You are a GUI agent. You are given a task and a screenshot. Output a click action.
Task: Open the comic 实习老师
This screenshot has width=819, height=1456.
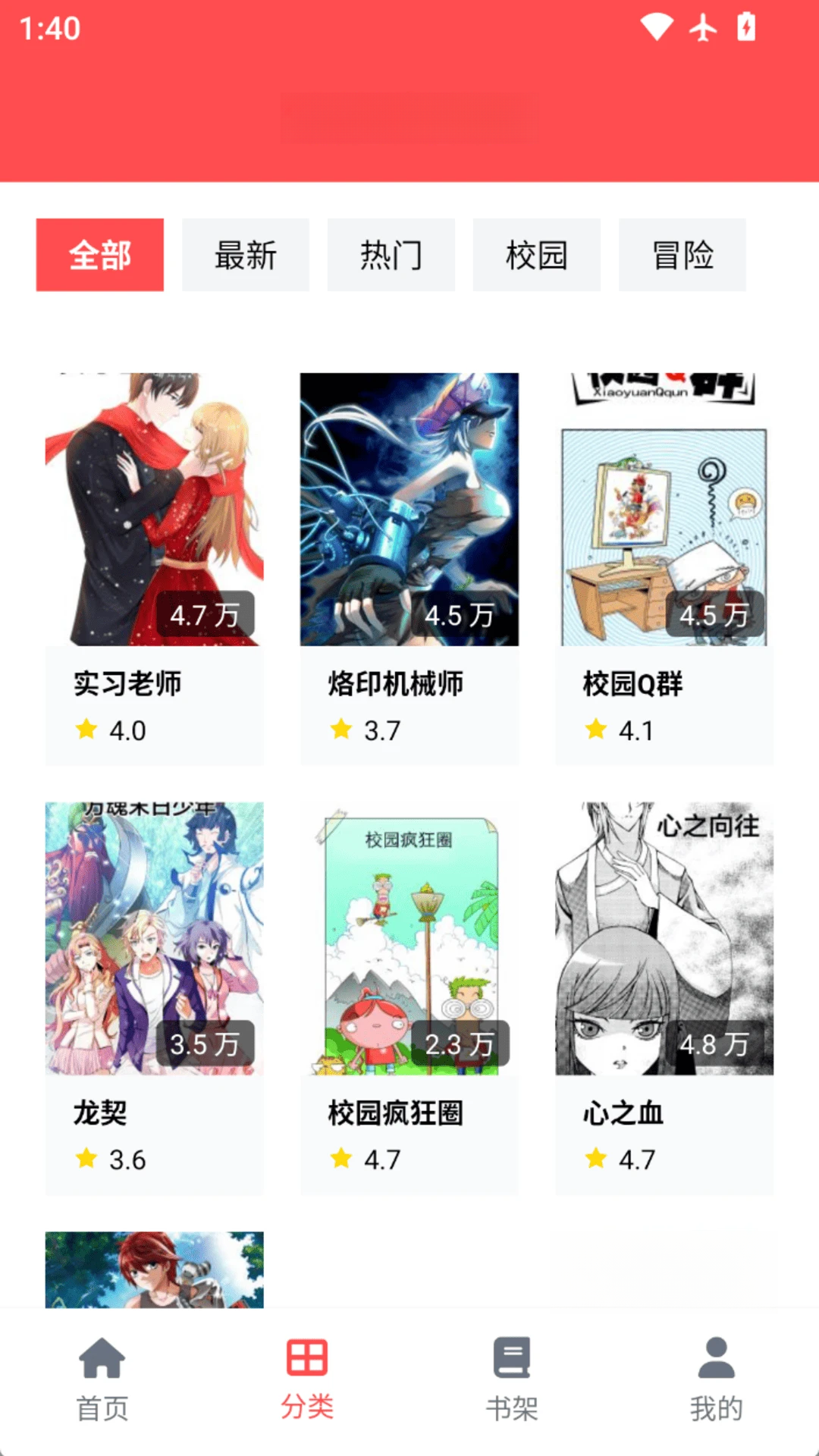pyautogui.click(x=155, y=569)
